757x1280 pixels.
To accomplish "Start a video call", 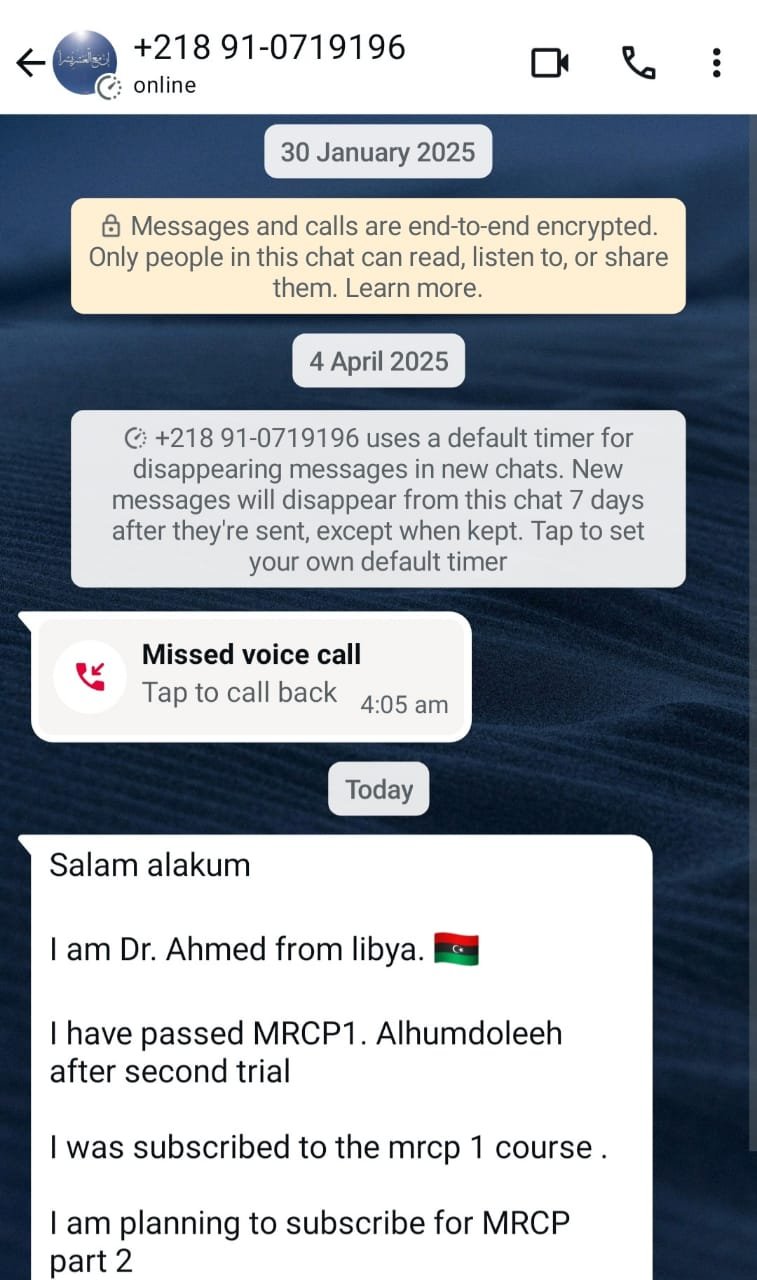I will coord(549,64).
